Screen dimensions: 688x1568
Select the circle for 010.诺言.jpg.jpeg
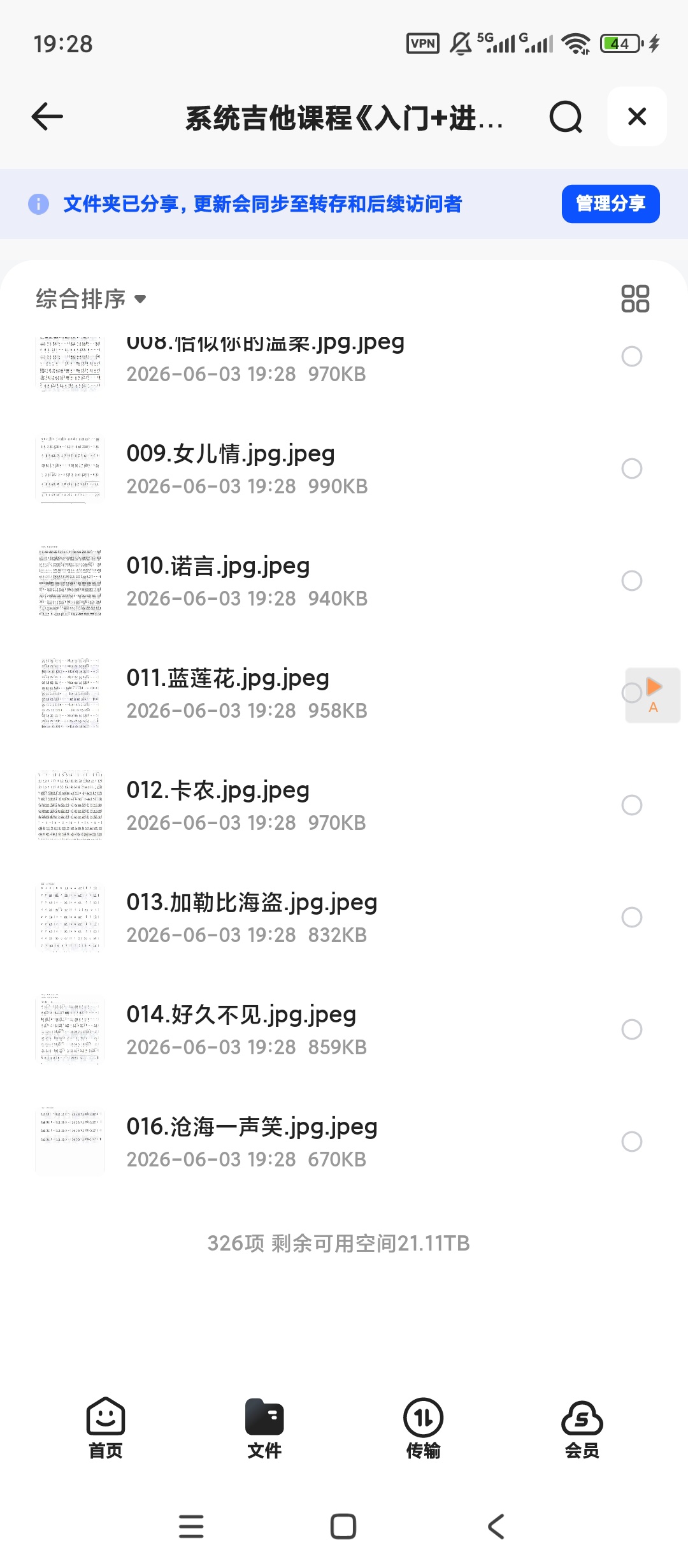pos(632,581)
